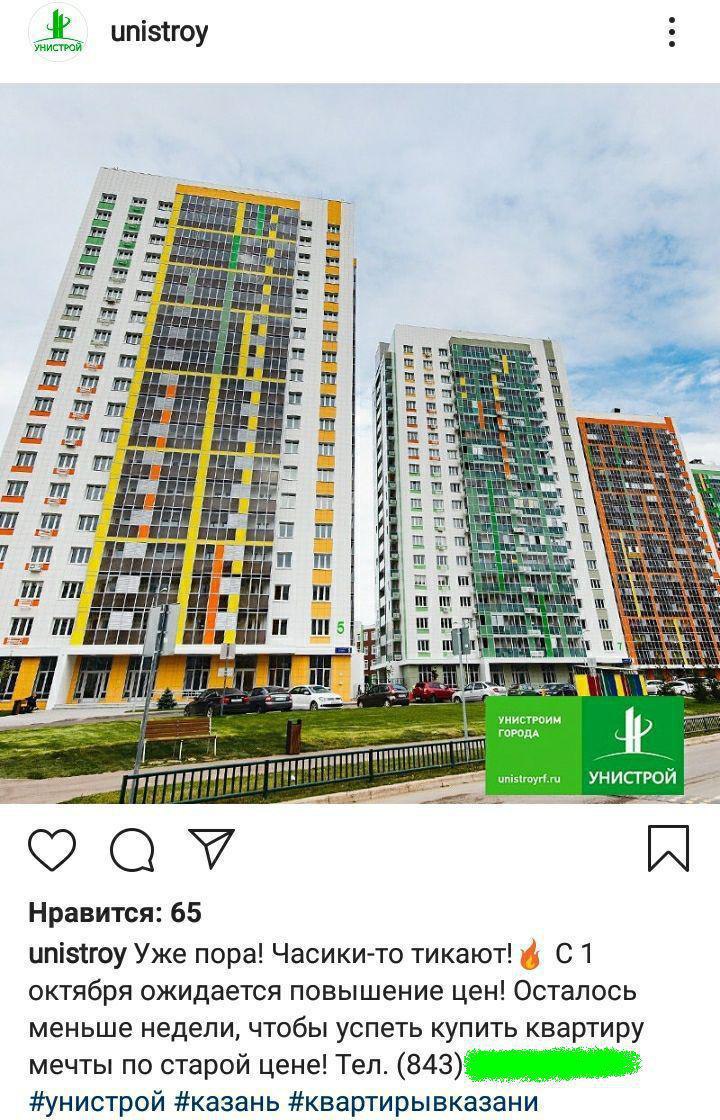Open the post's overflow menu
The height and width of the screenshot is (1120, 720).
point(672,32)
